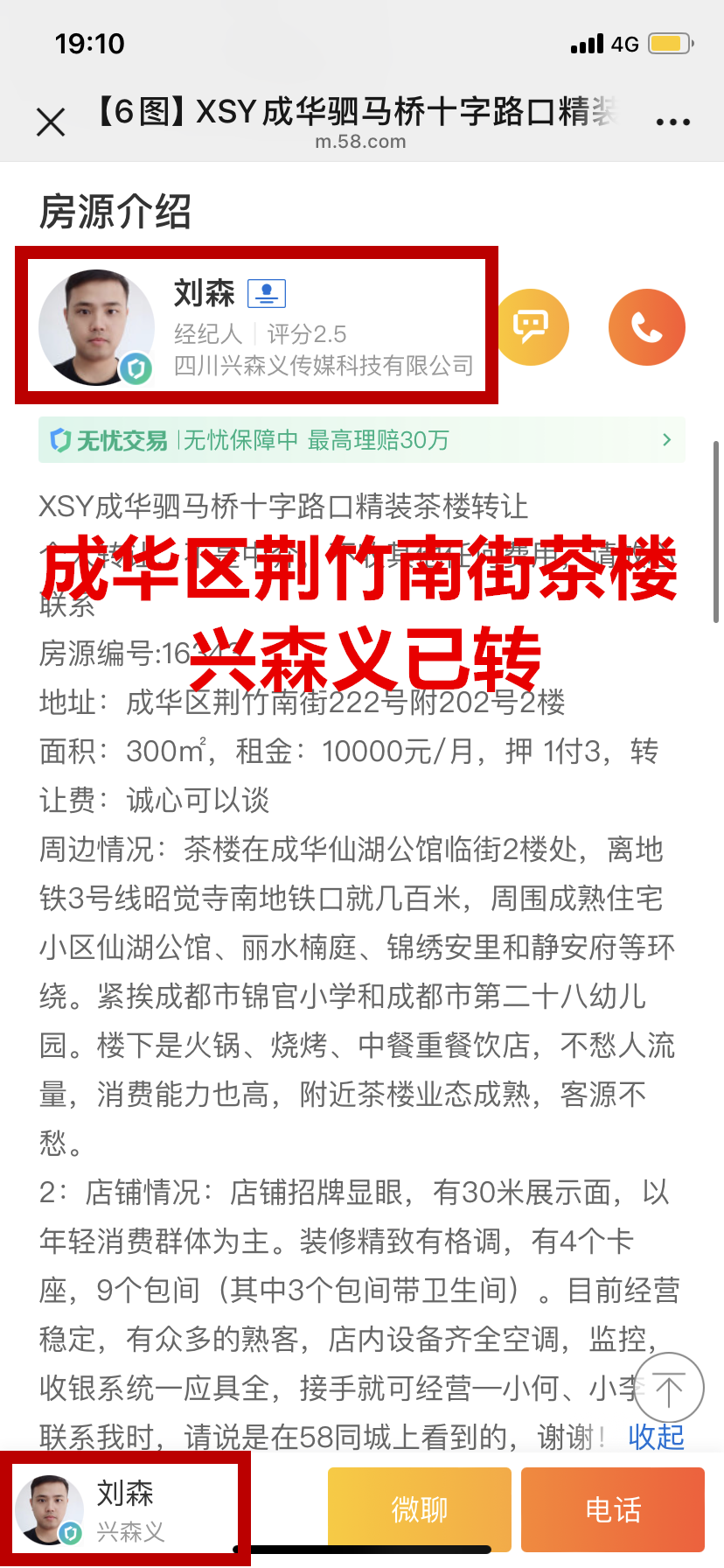
Task: Call the broker via orange phone icon
Action: (x=646, y=327)
